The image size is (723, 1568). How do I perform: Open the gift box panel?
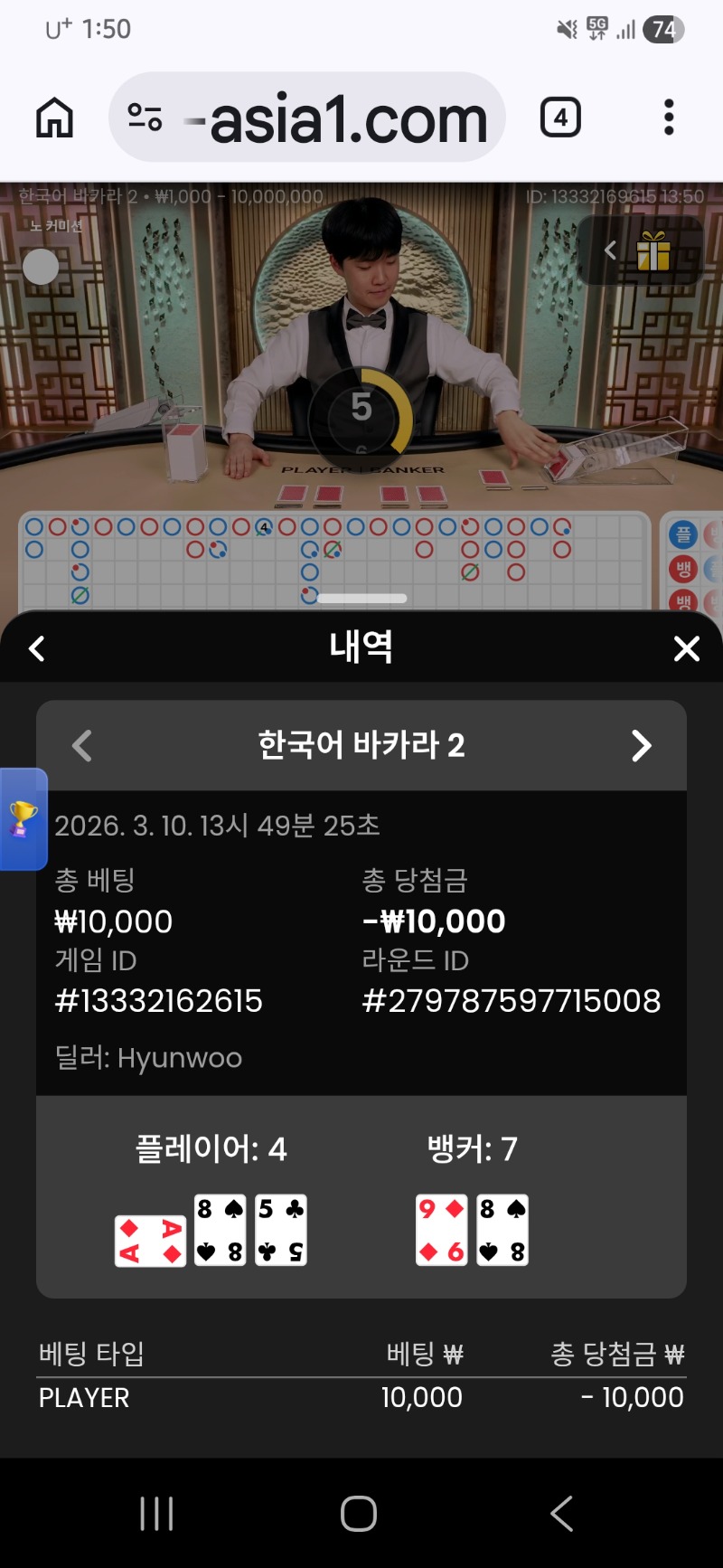[653, 250]
